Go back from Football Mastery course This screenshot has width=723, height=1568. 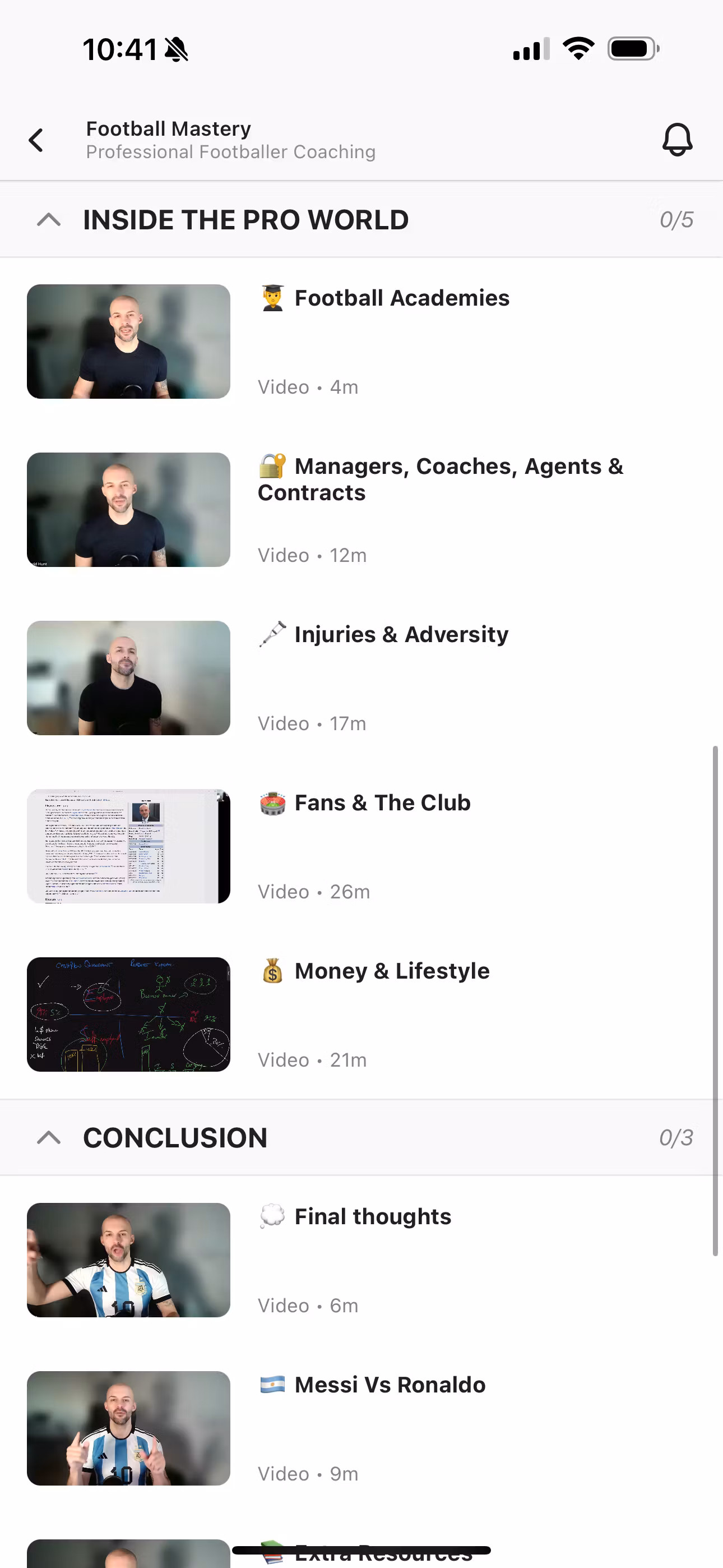(36, 140)
